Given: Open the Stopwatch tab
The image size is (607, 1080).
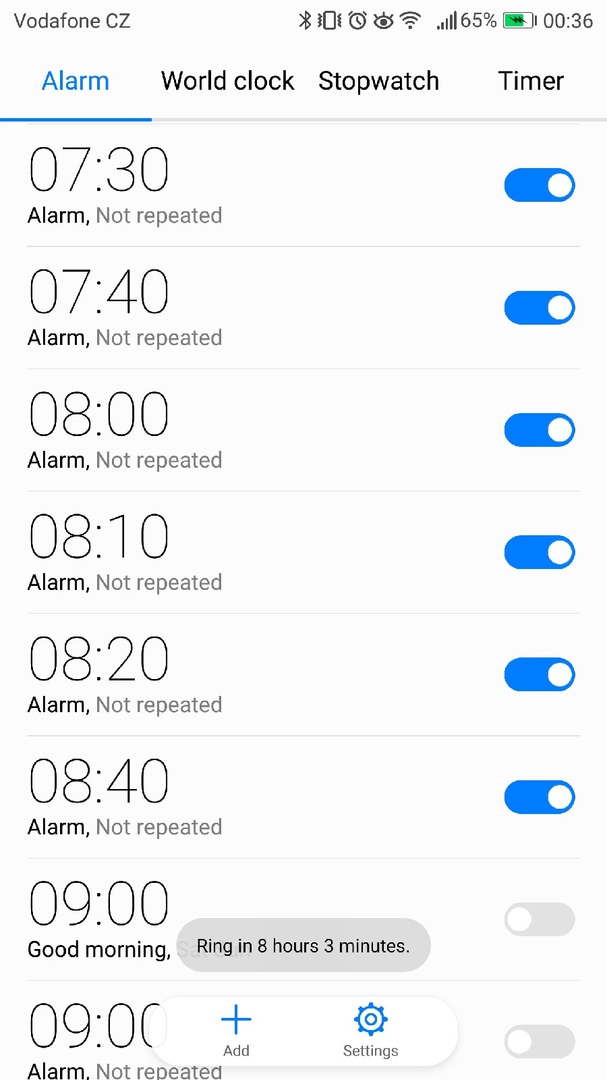Looking at the screenshot, I should [x=378, y=81].
